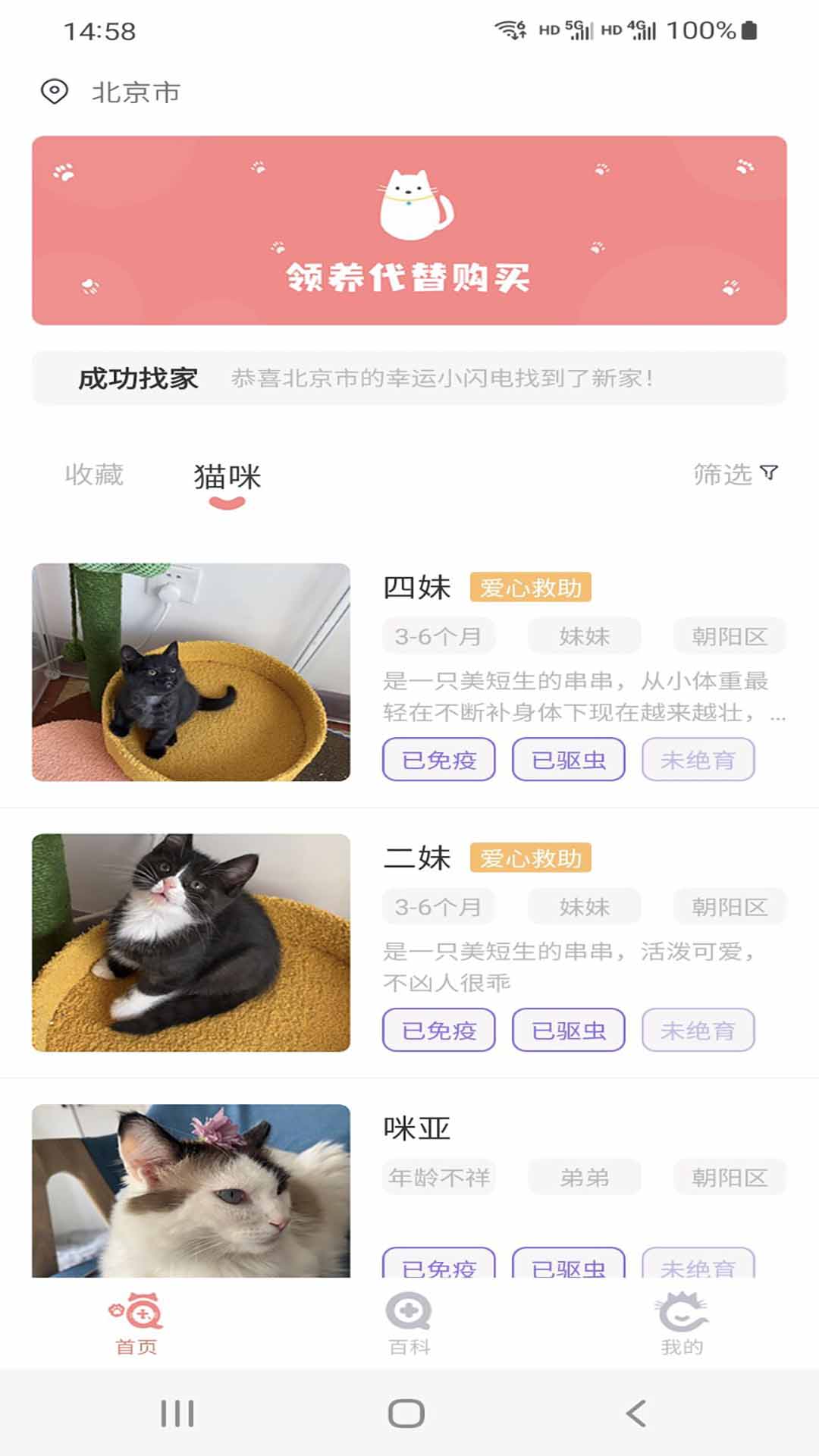
Task: Select the 猫咪 tab
Action: point(227,478)
